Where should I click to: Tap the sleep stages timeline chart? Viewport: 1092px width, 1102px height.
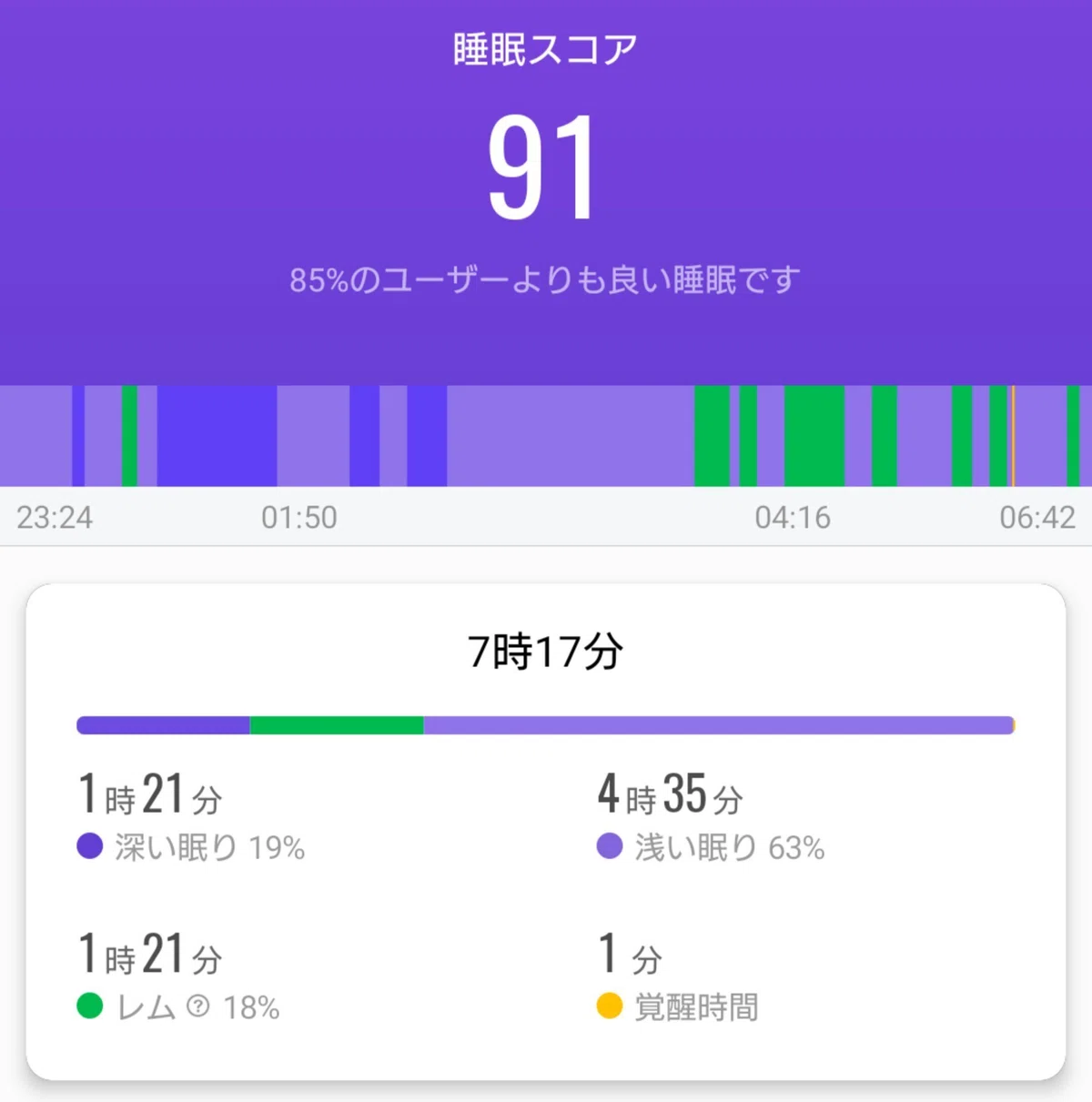pyautogui.click(x=546, y=436)
